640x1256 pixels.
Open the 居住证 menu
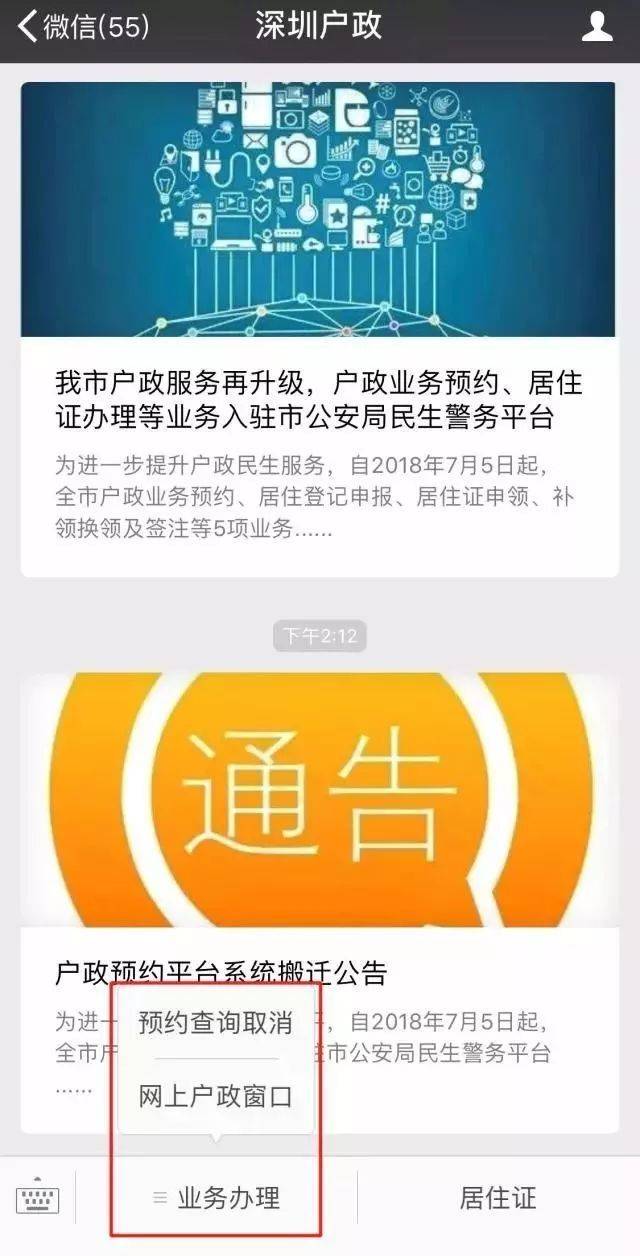498,1197
